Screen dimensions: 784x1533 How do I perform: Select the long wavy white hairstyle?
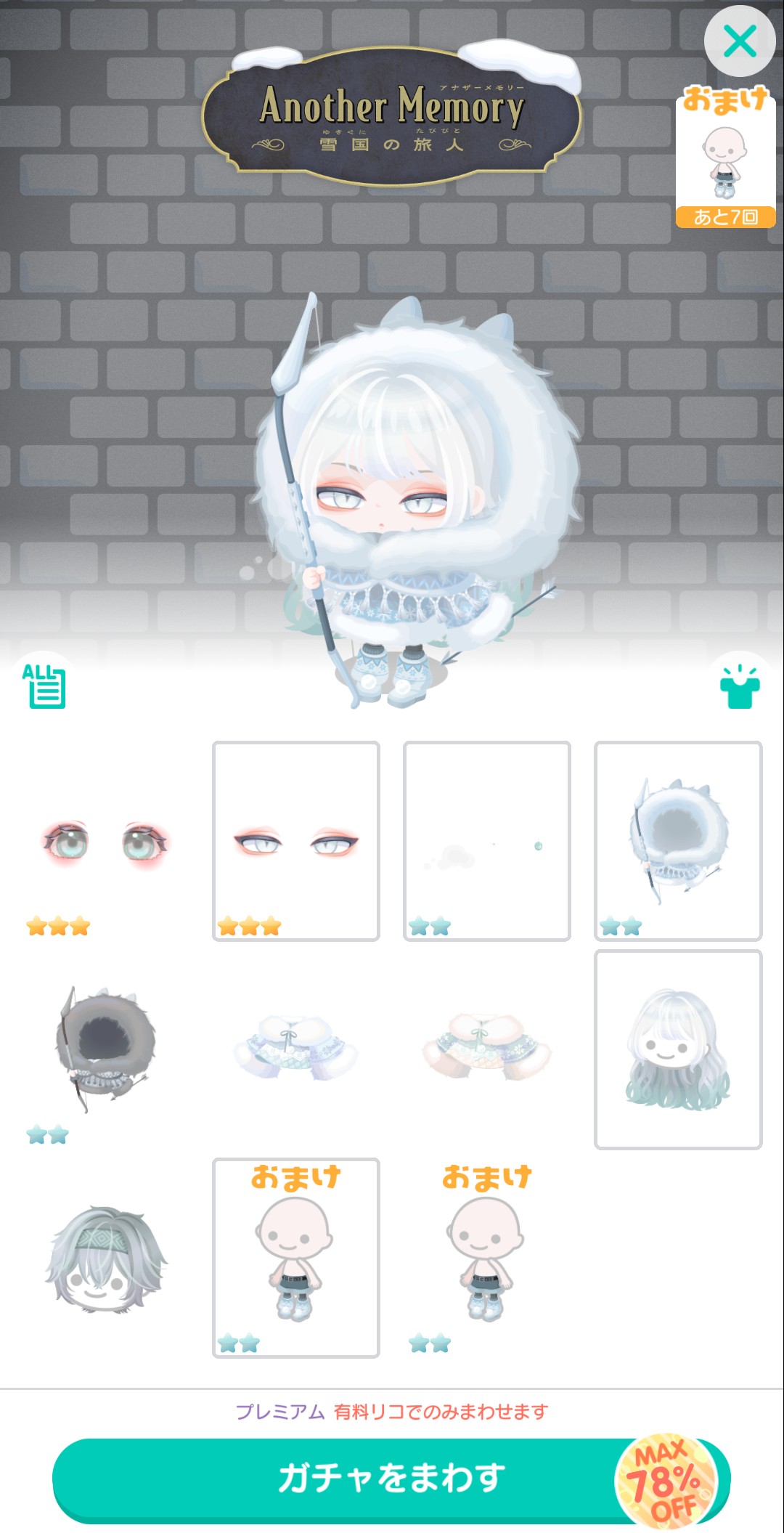pyautogui.click(x=678, y=1049)
